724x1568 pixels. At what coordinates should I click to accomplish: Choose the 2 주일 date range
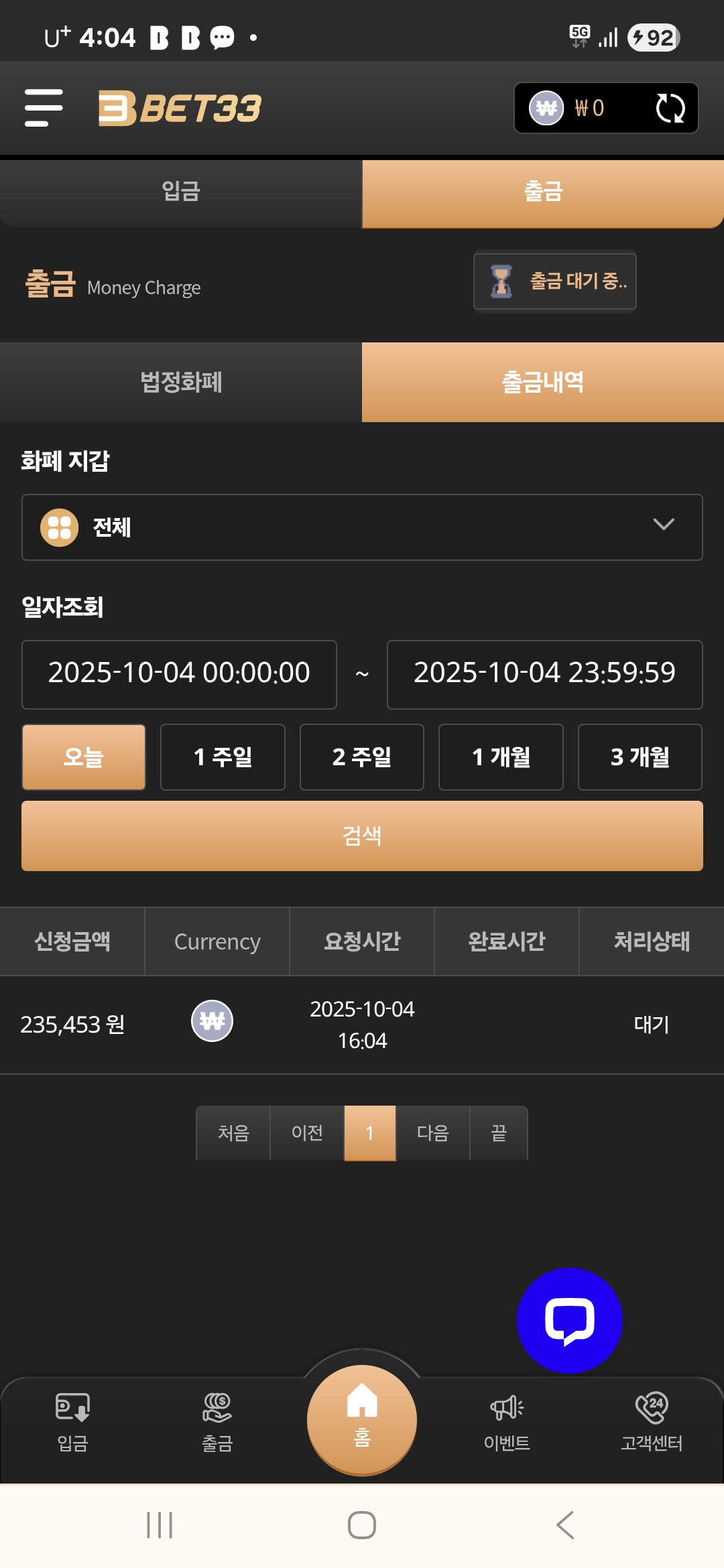pyautogui.click(x=362, y=757)
